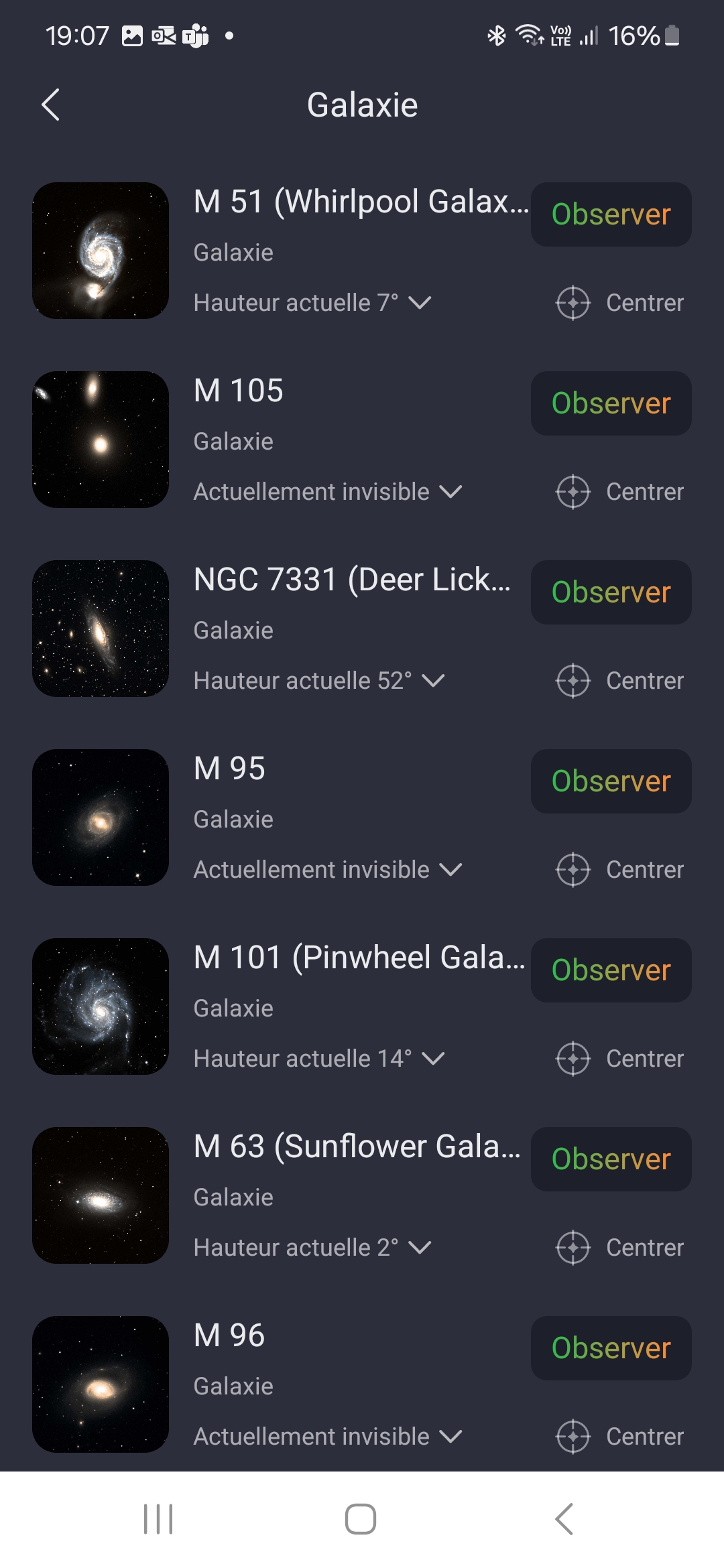Viewport: 724px width, 1568px height.
Task: Tap Observer for M 51 Whirlpool Galaxy
Action: (611, 214)
